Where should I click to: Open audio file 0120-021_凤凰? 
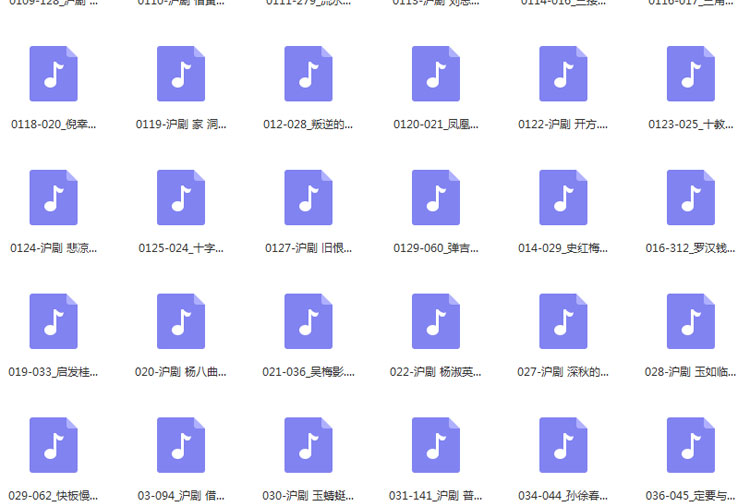coord(436,74)
